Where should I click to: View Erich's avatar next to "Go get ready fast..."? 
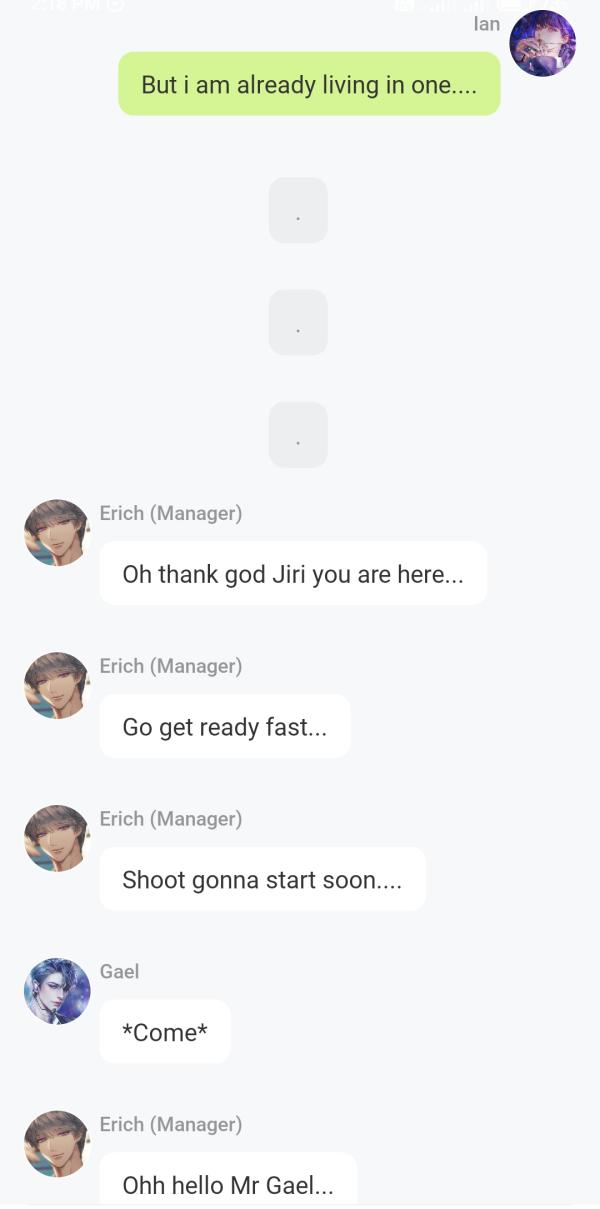pos(57,686)
